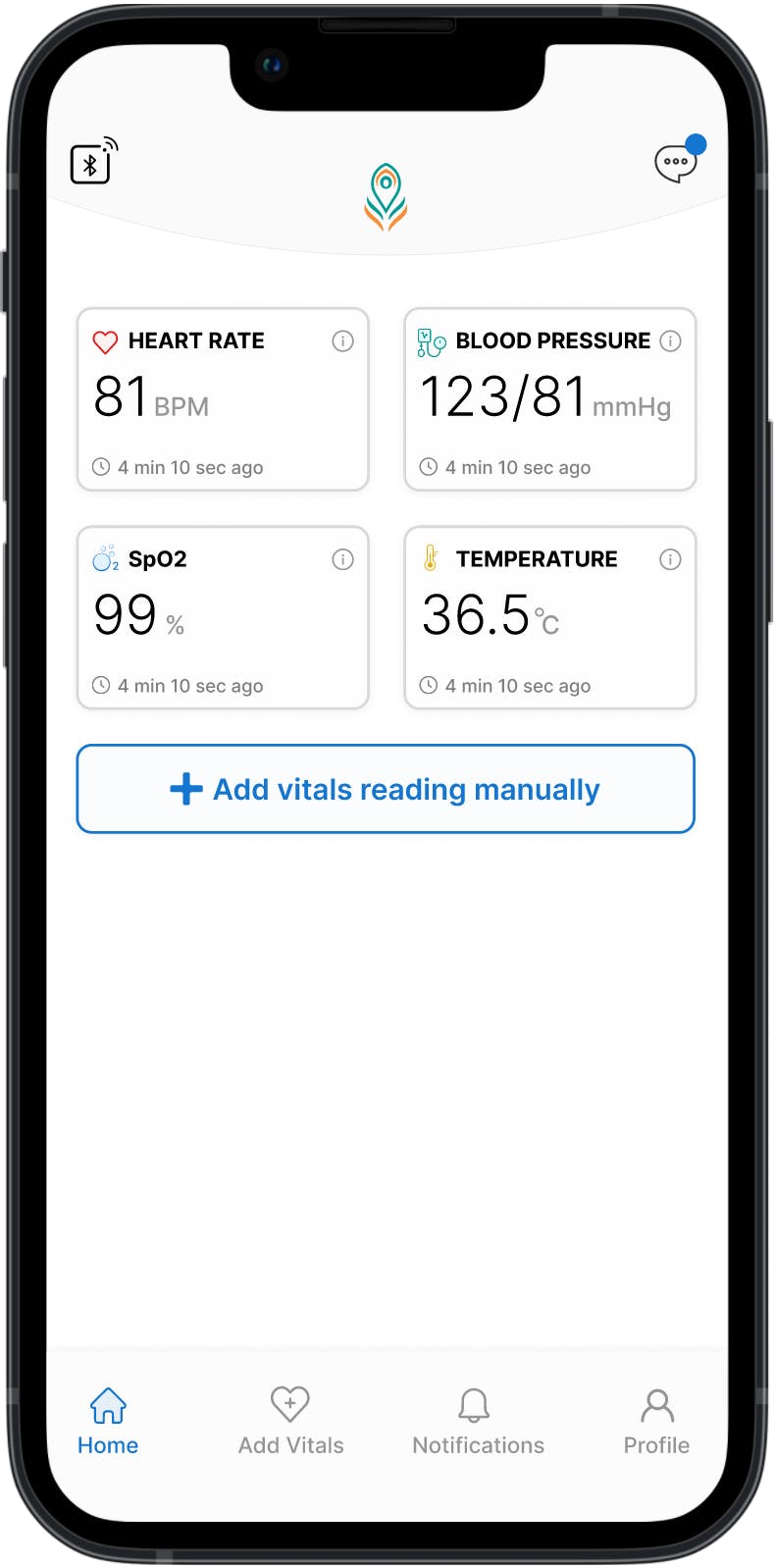Tap Add vitals reading manually
The height and width of the screenshot is (1568, 775).
(386, 789)
